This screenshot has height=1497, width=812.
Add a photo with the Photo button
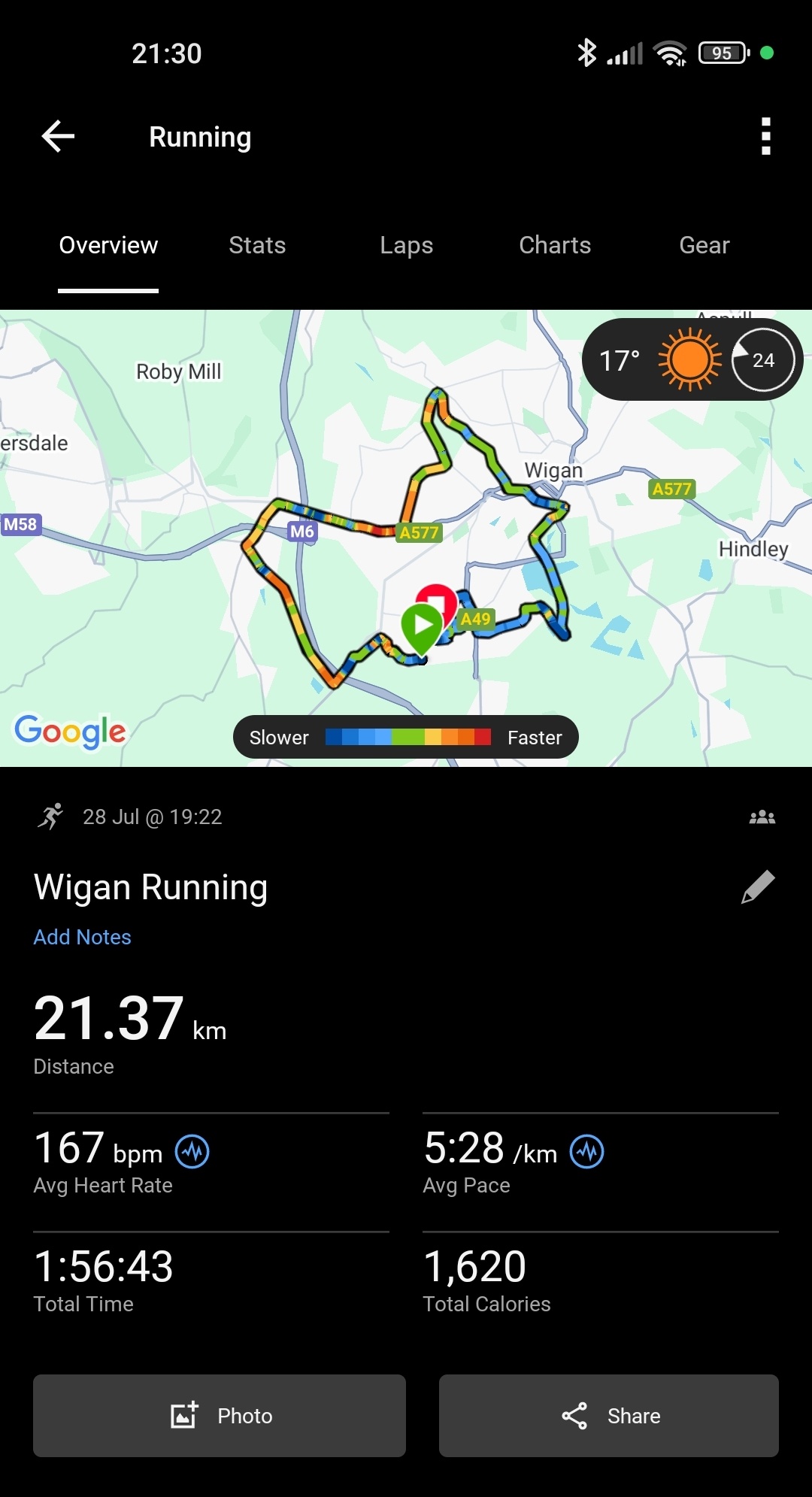coord(220,1416)
